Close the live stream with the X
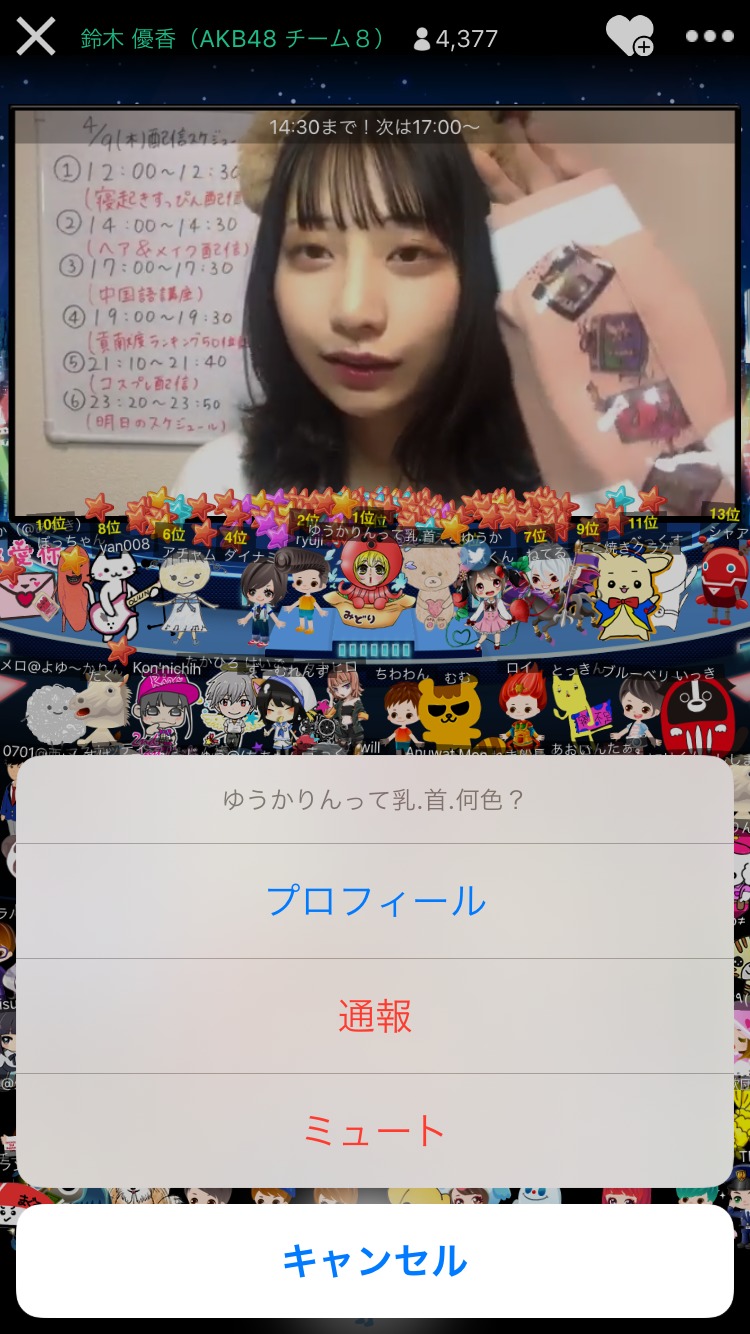Screen dimensions: 750x1334 [36, 37]
